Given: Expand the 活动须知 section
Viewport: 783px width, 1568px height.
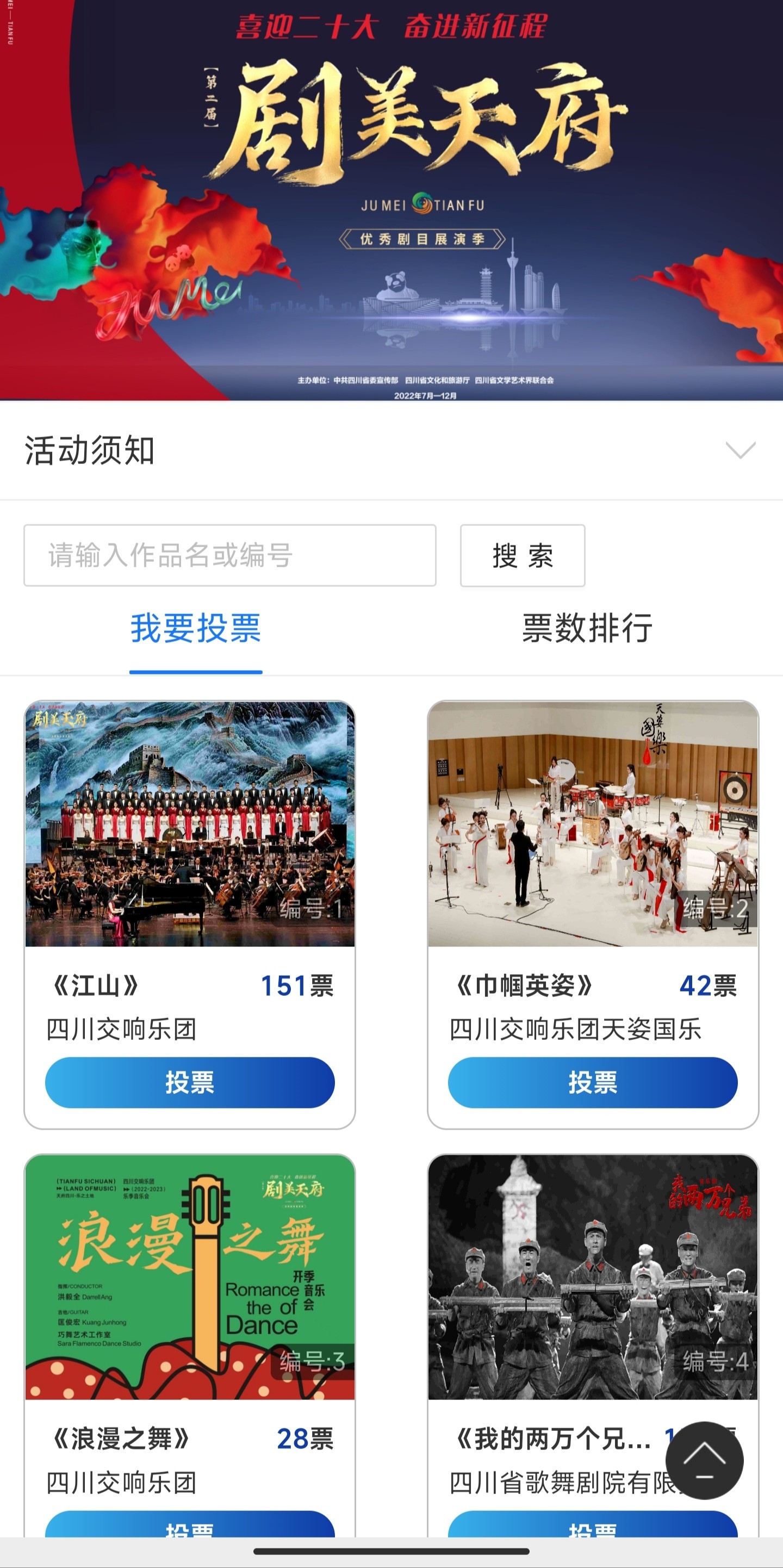Looking at the screenshot, I should click(740, 450).
